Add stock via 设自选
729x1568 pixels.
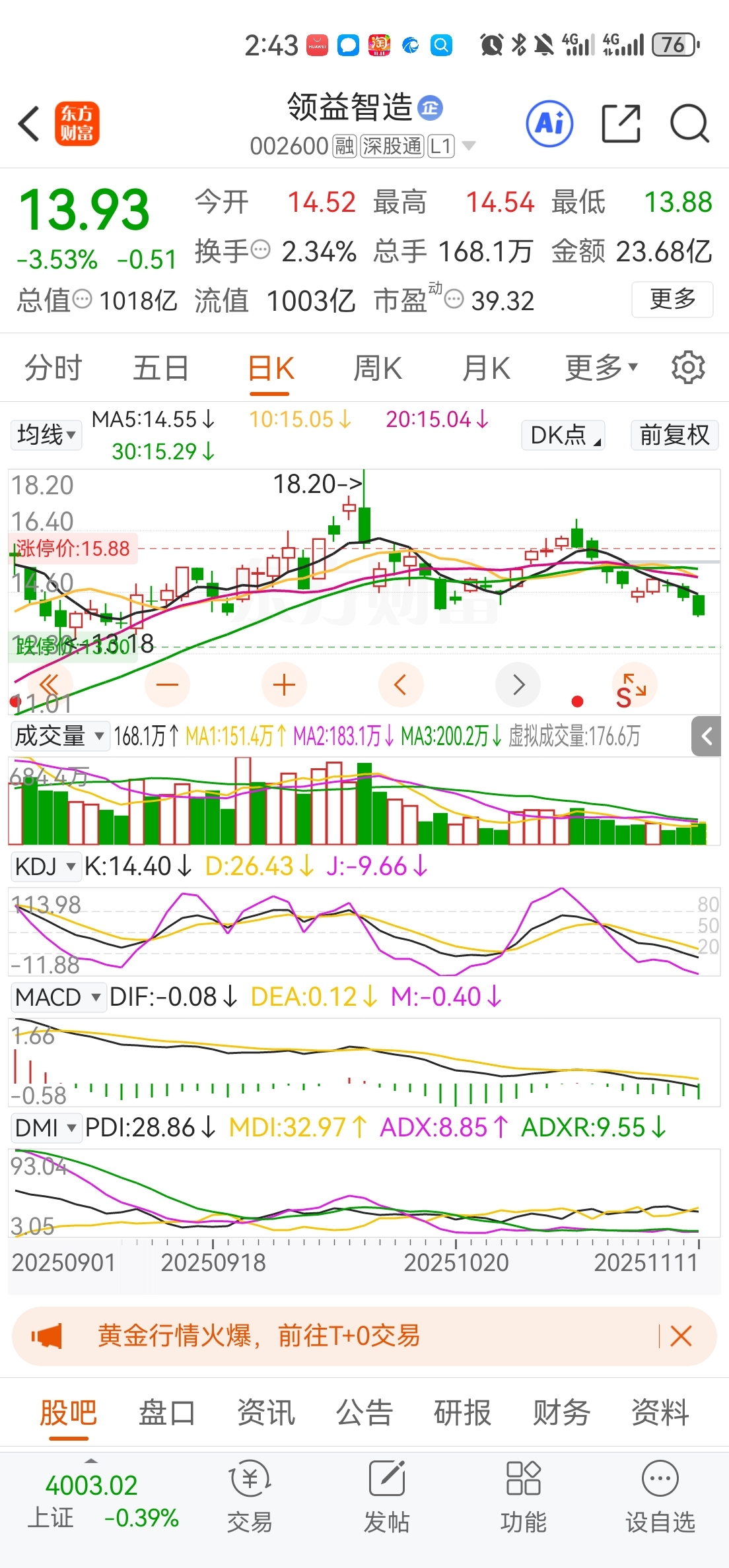coord(660,1497)
